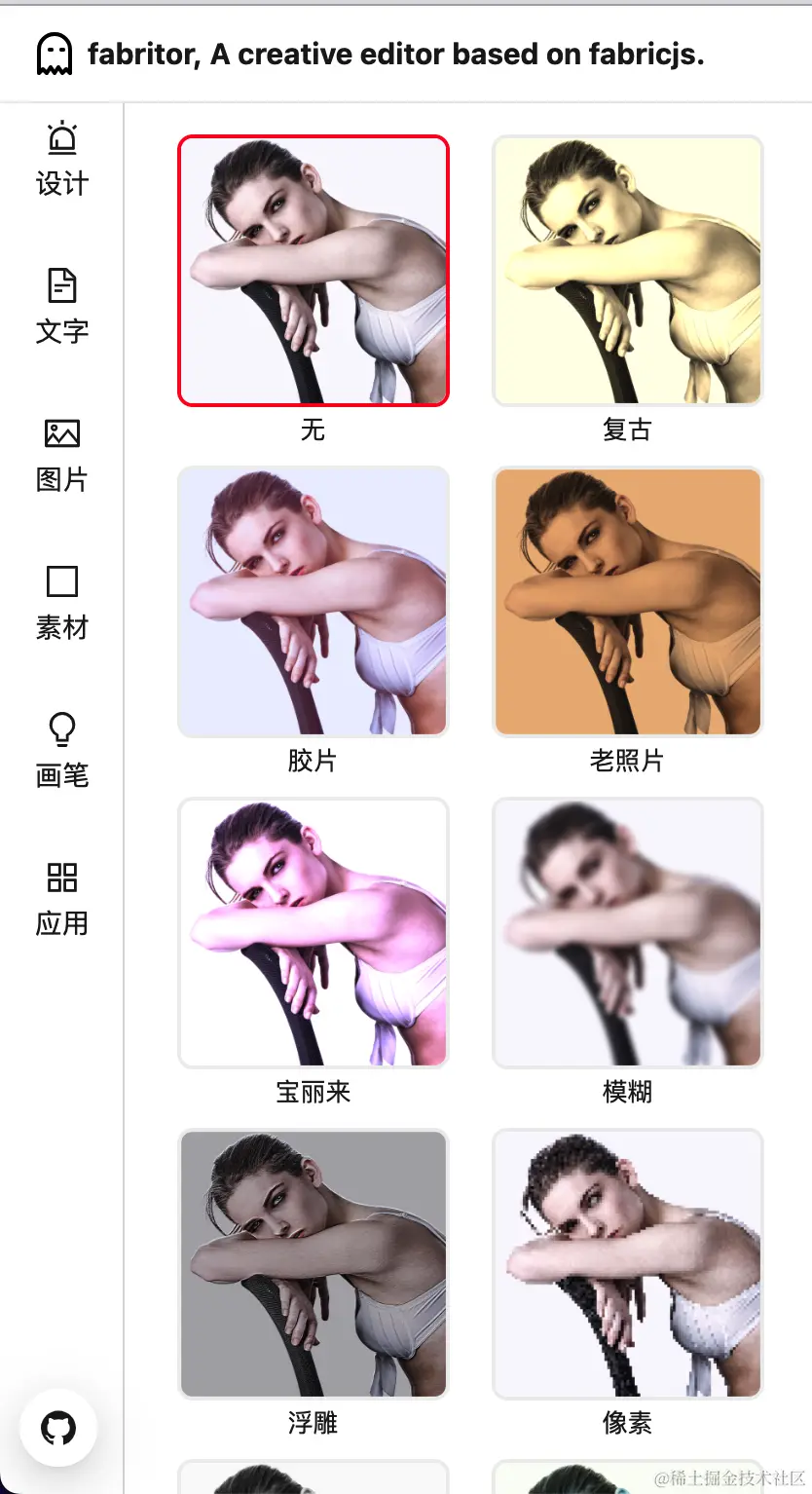
Task: Apply the 复古 filter
Action: point(627,271)
